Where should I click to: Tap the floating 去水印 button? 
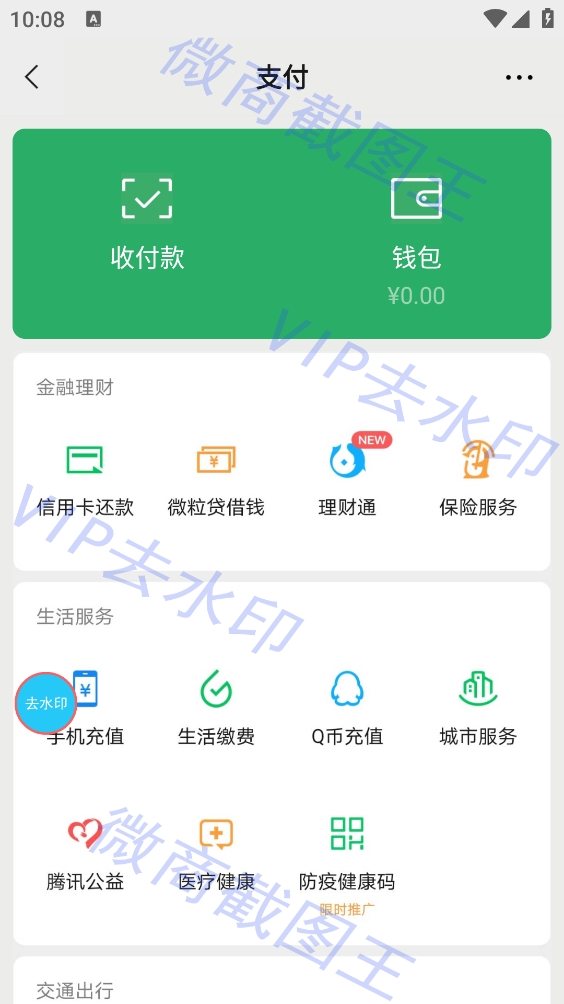point(46,703)
